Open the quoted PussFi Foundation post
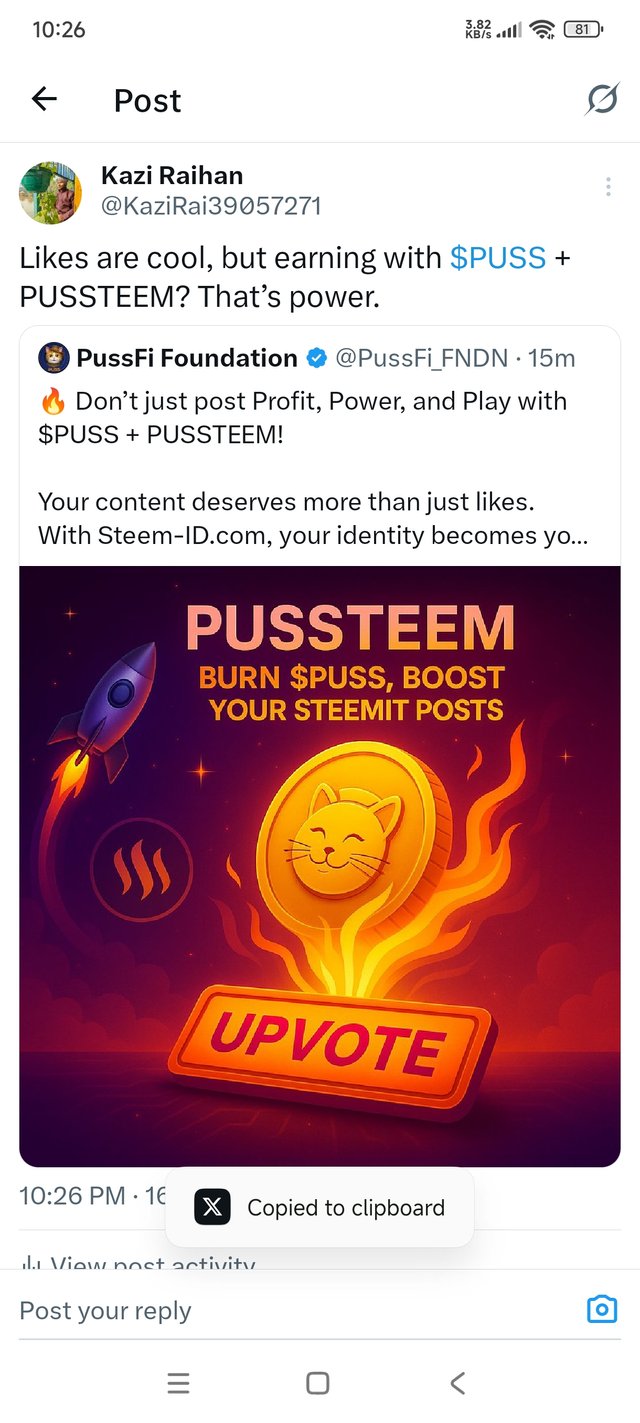 pyautogui.click(x=320, y=450)
